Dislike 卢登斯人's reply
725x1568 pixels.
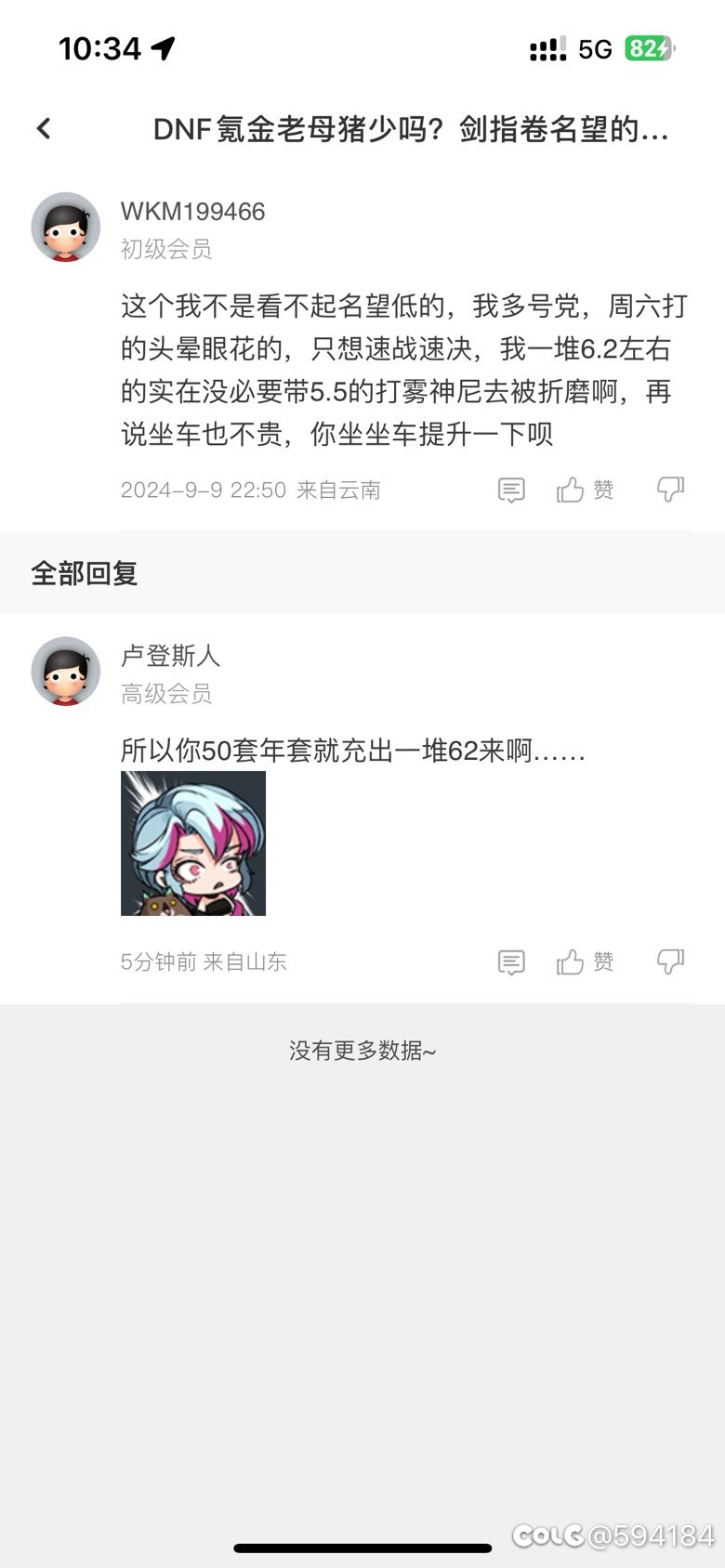coord(670,961)
